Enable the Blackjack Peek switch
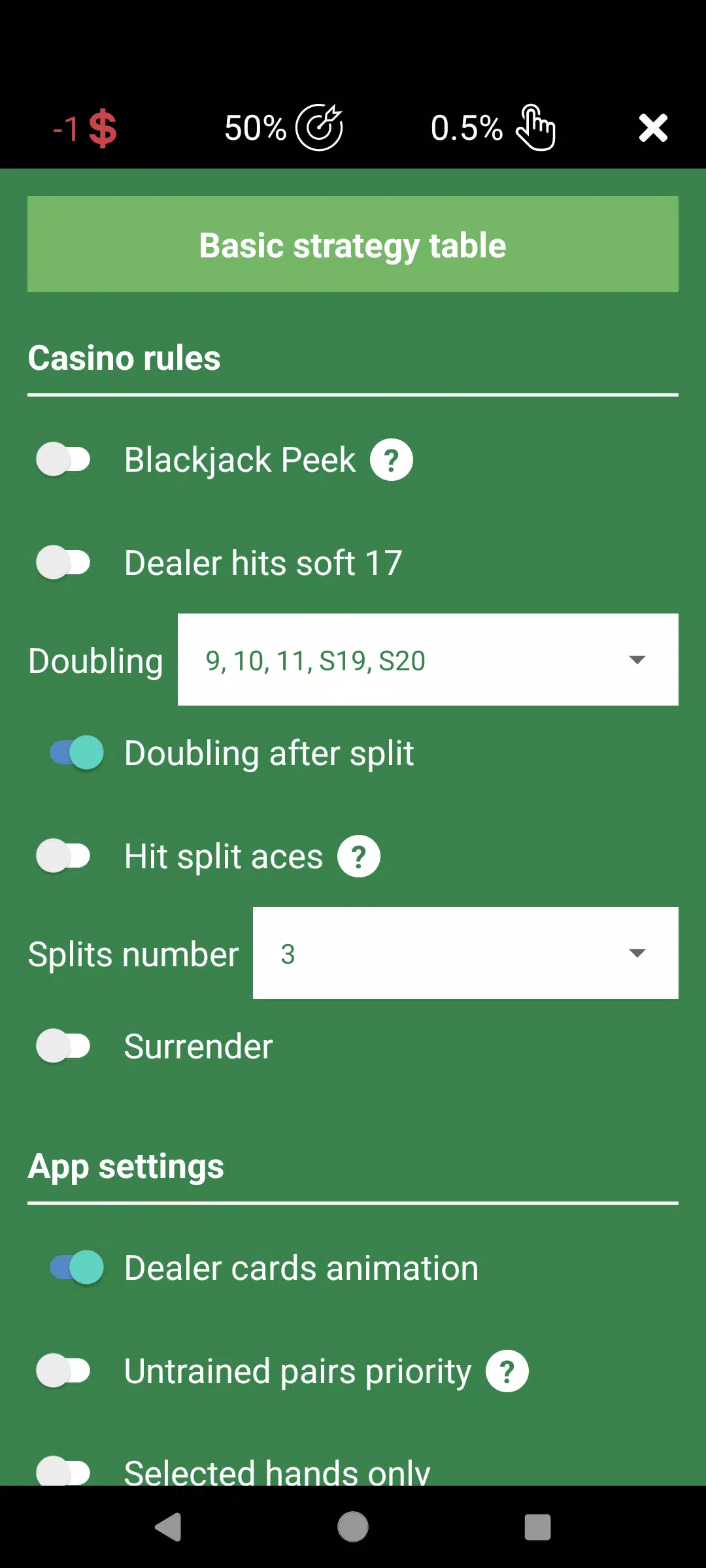Viewport: 706px width, 1568px height. point(63,459)
